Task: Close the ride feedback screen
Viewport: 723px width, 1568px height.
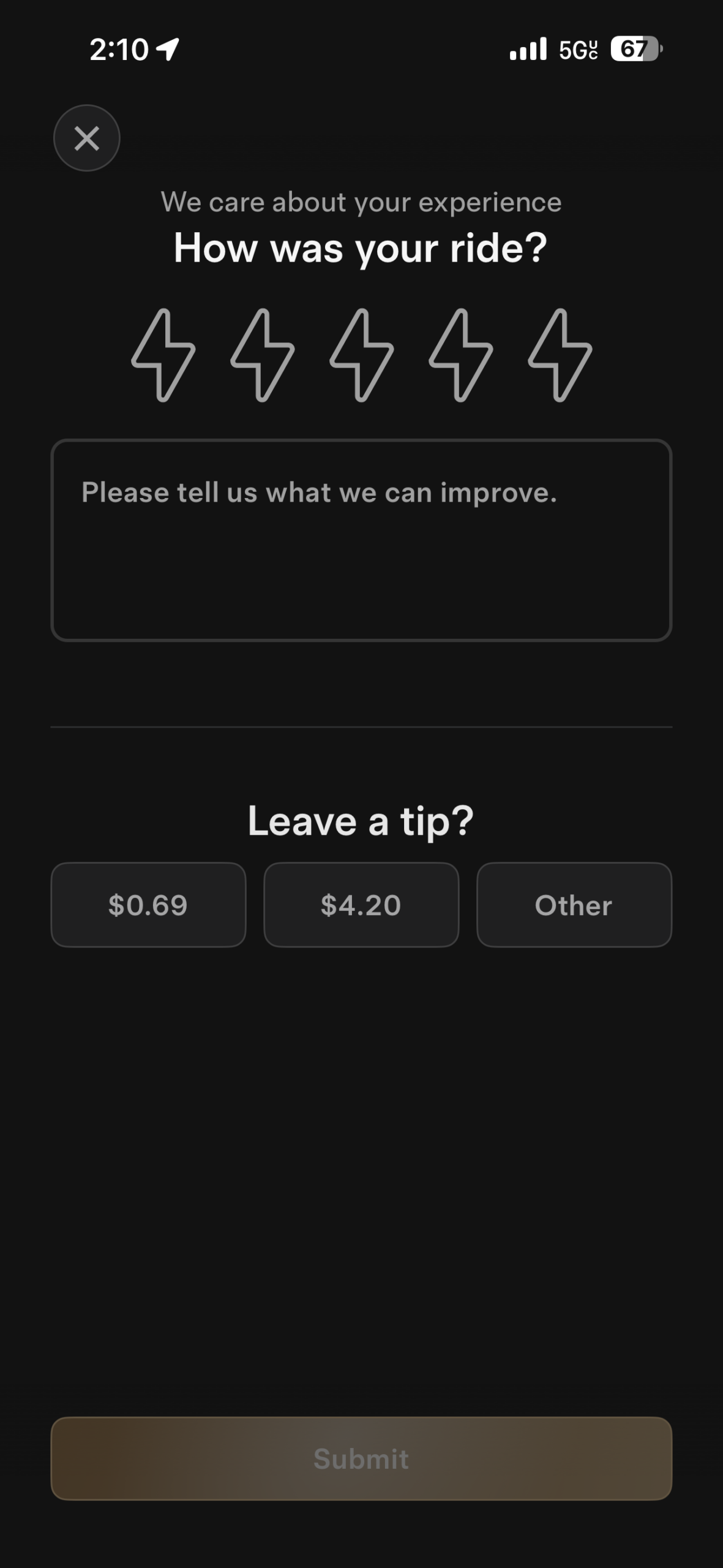Action: [86, 138]
